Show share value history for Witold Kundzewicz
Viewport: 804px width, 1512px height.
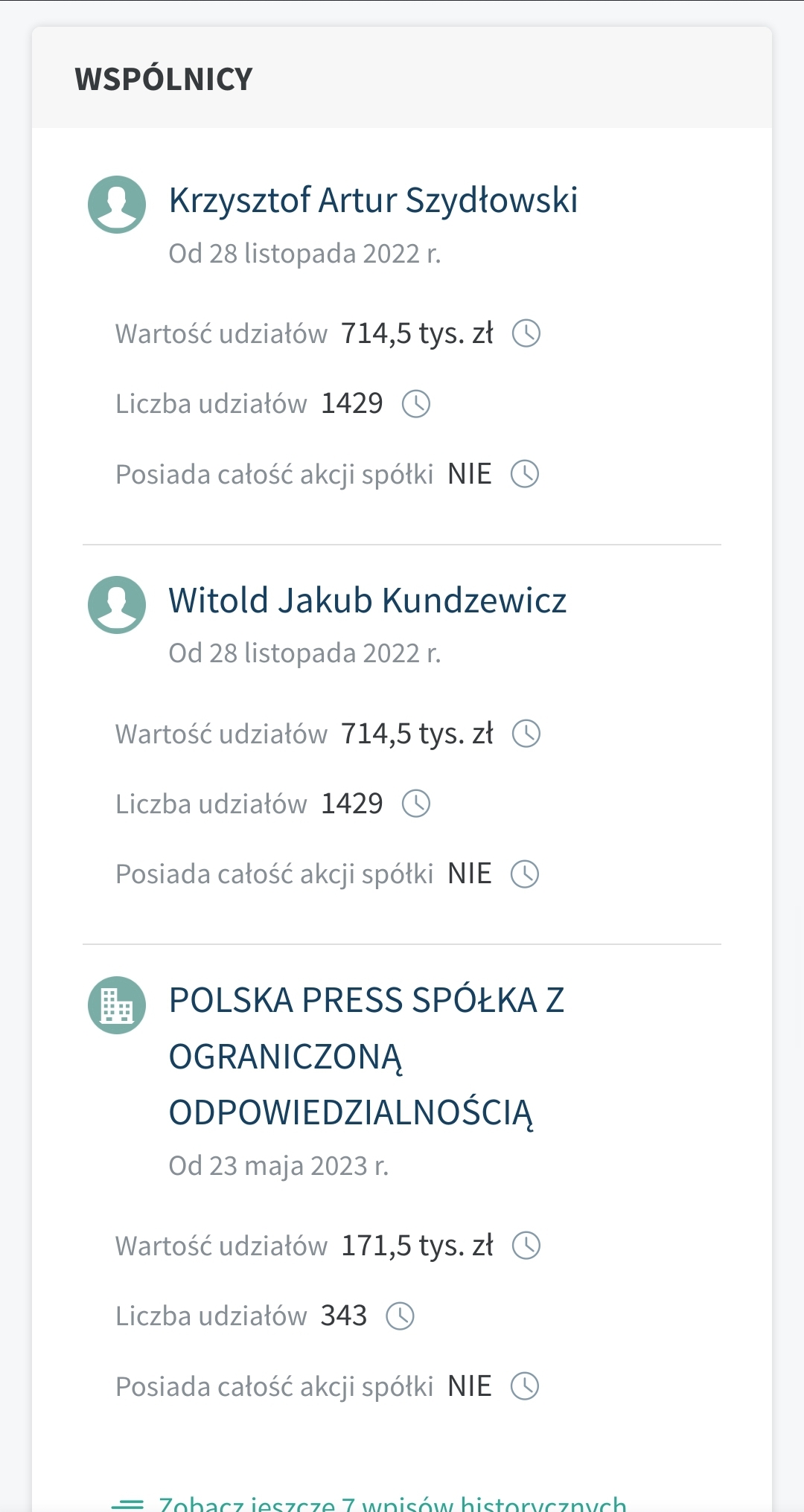point(526,734)
